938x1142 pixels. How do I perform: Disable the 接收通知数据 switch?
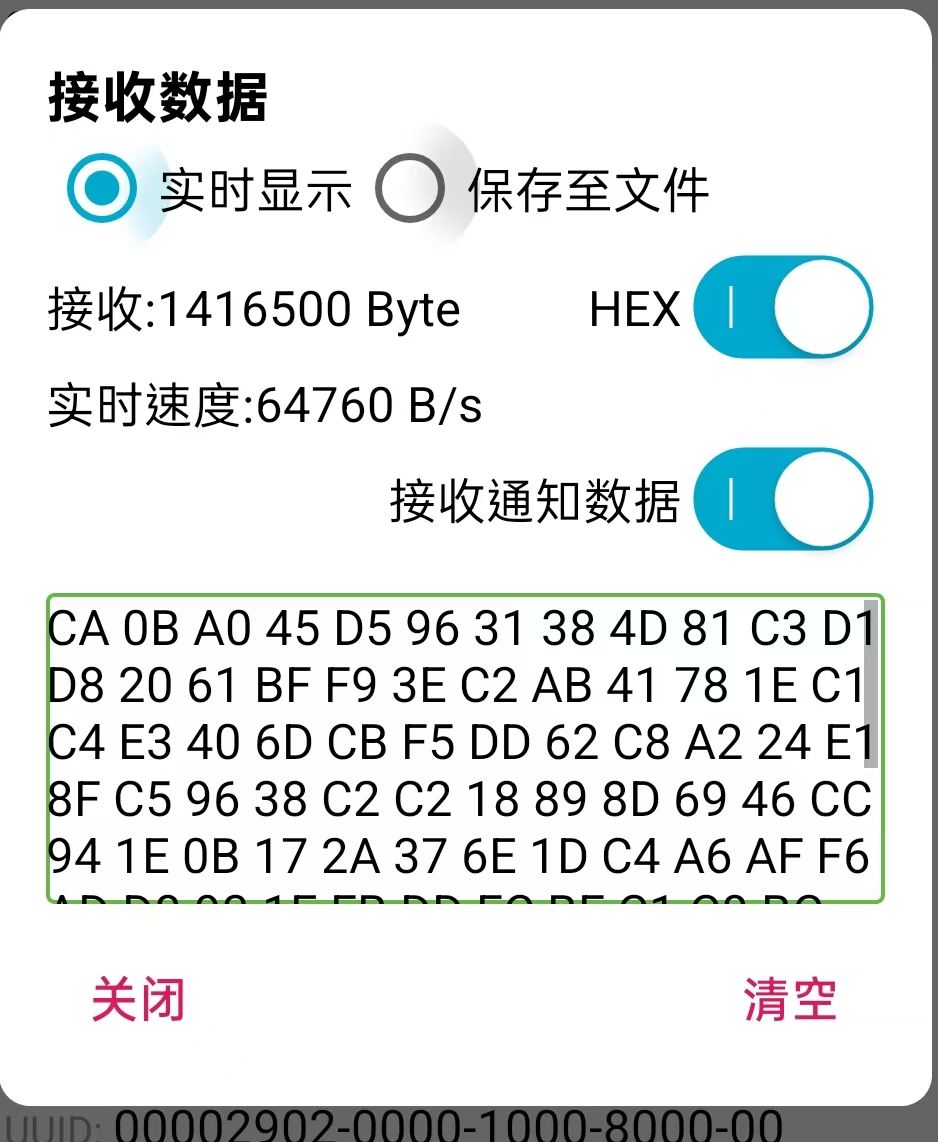[x=785, y=498]
